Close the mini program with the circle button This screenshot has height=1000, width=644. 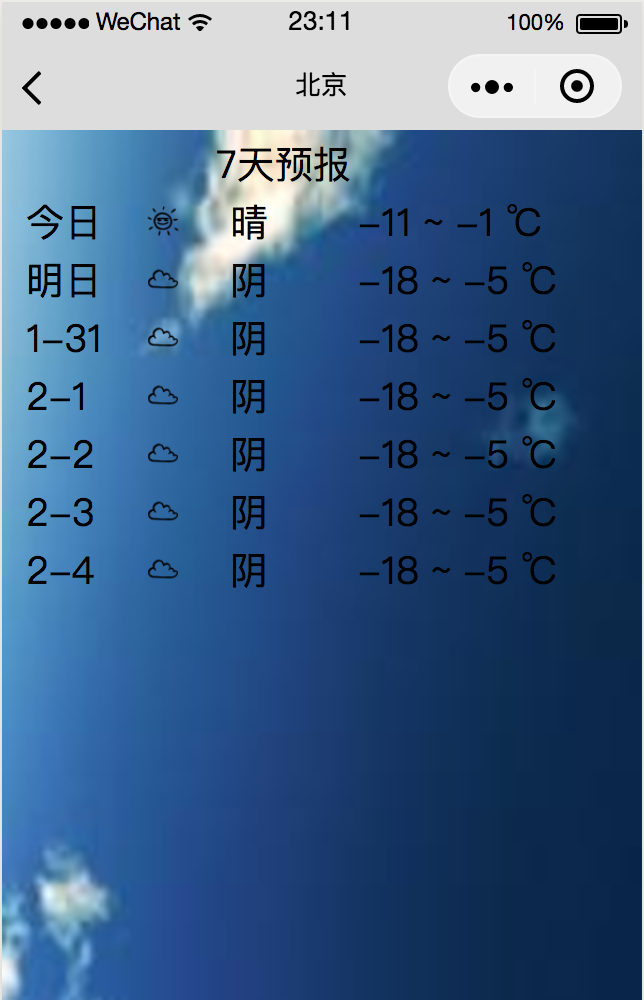tap(577, 87)
